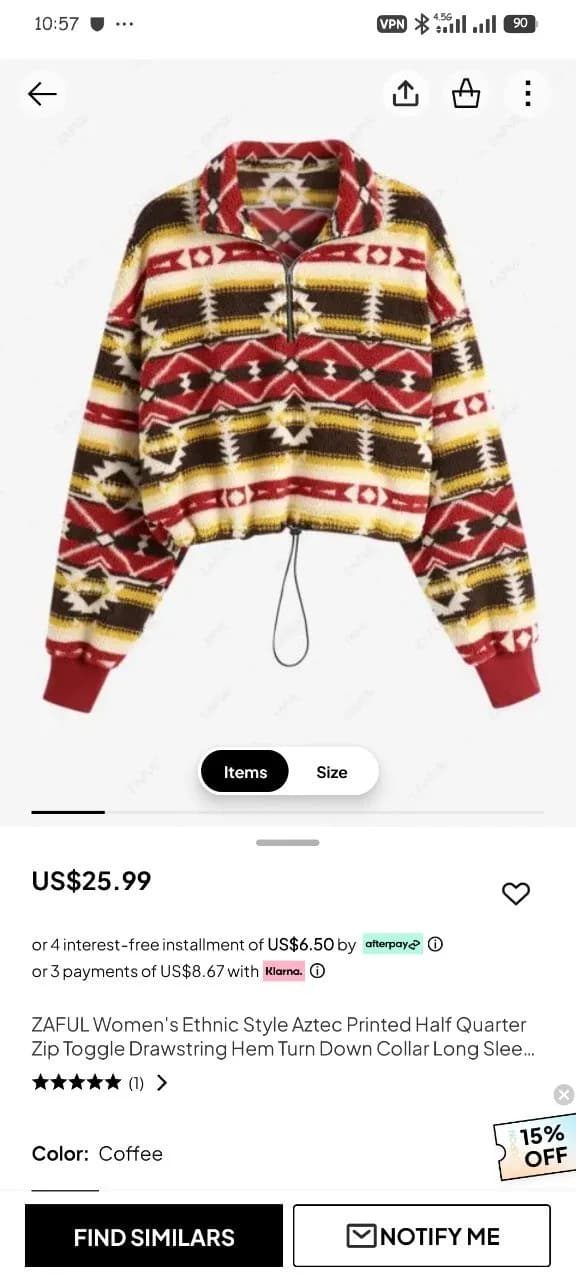This screenshot has height=1280, width=576.
Task: Share this product
Action: (403, 94)
